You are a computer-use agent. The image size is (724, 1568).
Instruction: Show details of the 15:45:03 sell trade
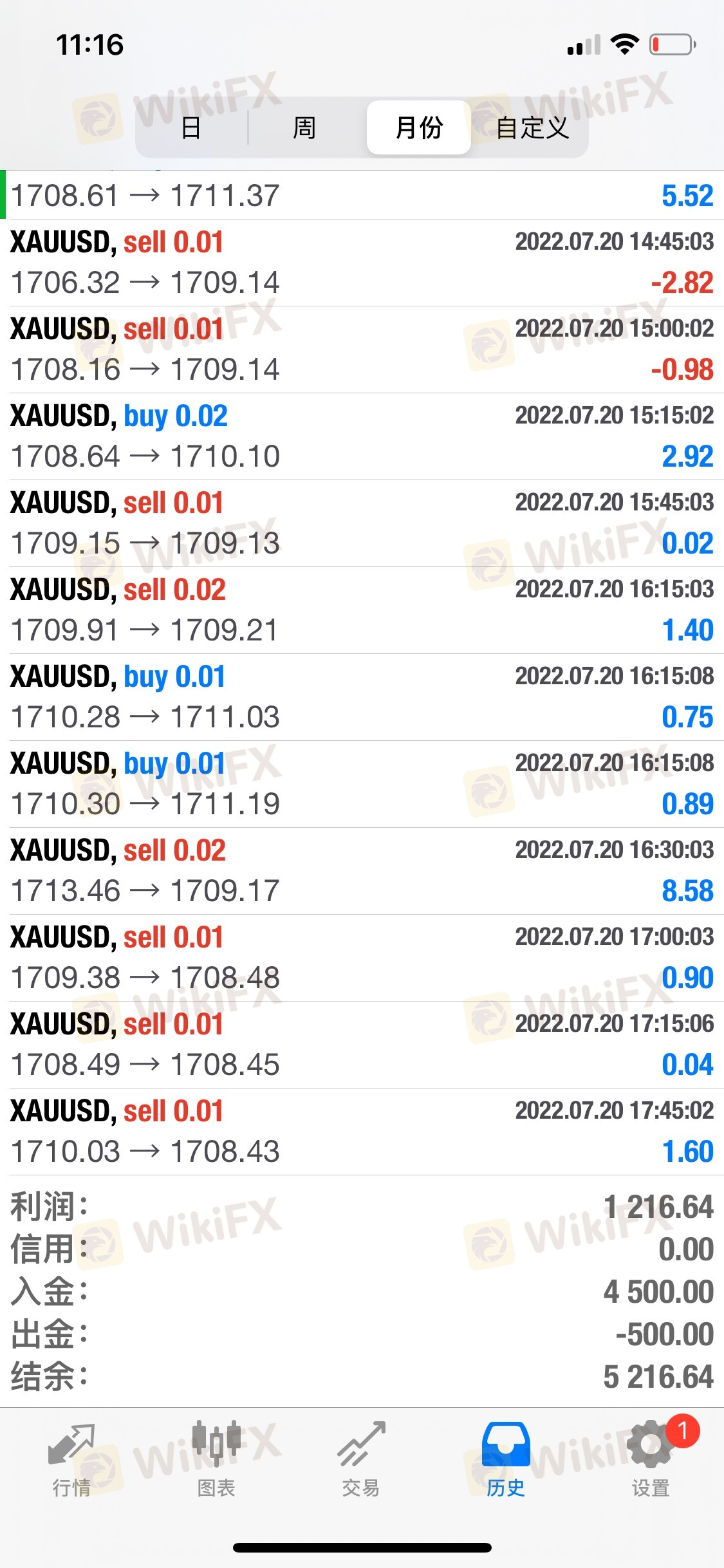click(362, 523)
